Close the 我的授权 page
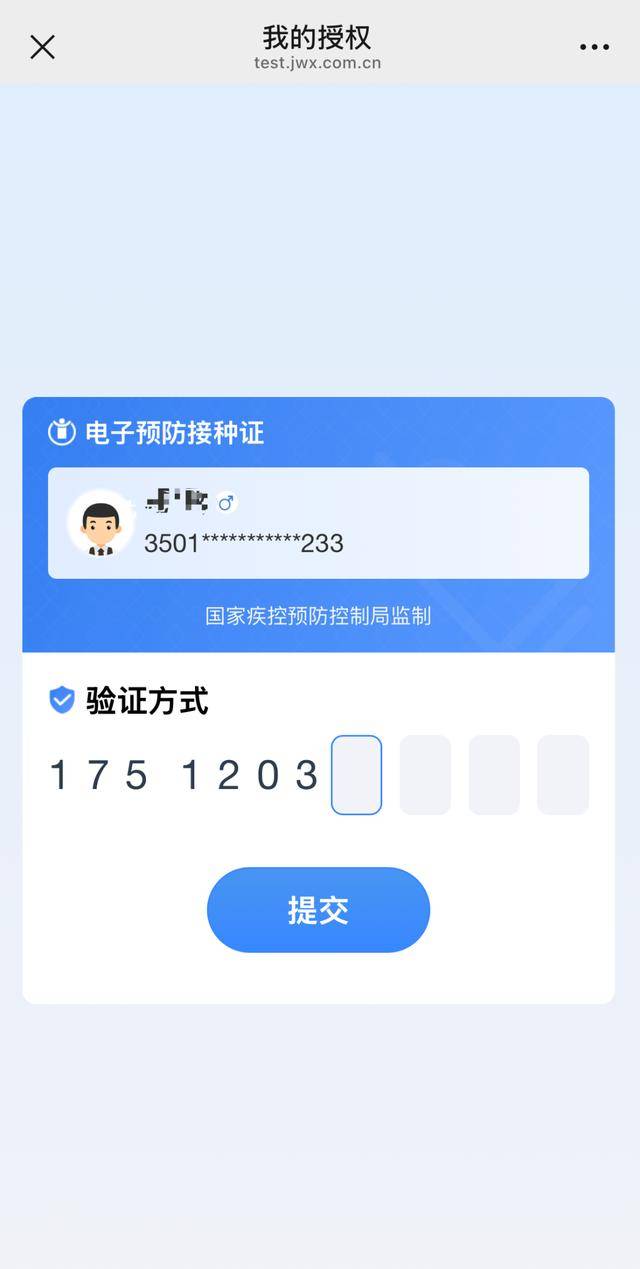 click(42, 47)
